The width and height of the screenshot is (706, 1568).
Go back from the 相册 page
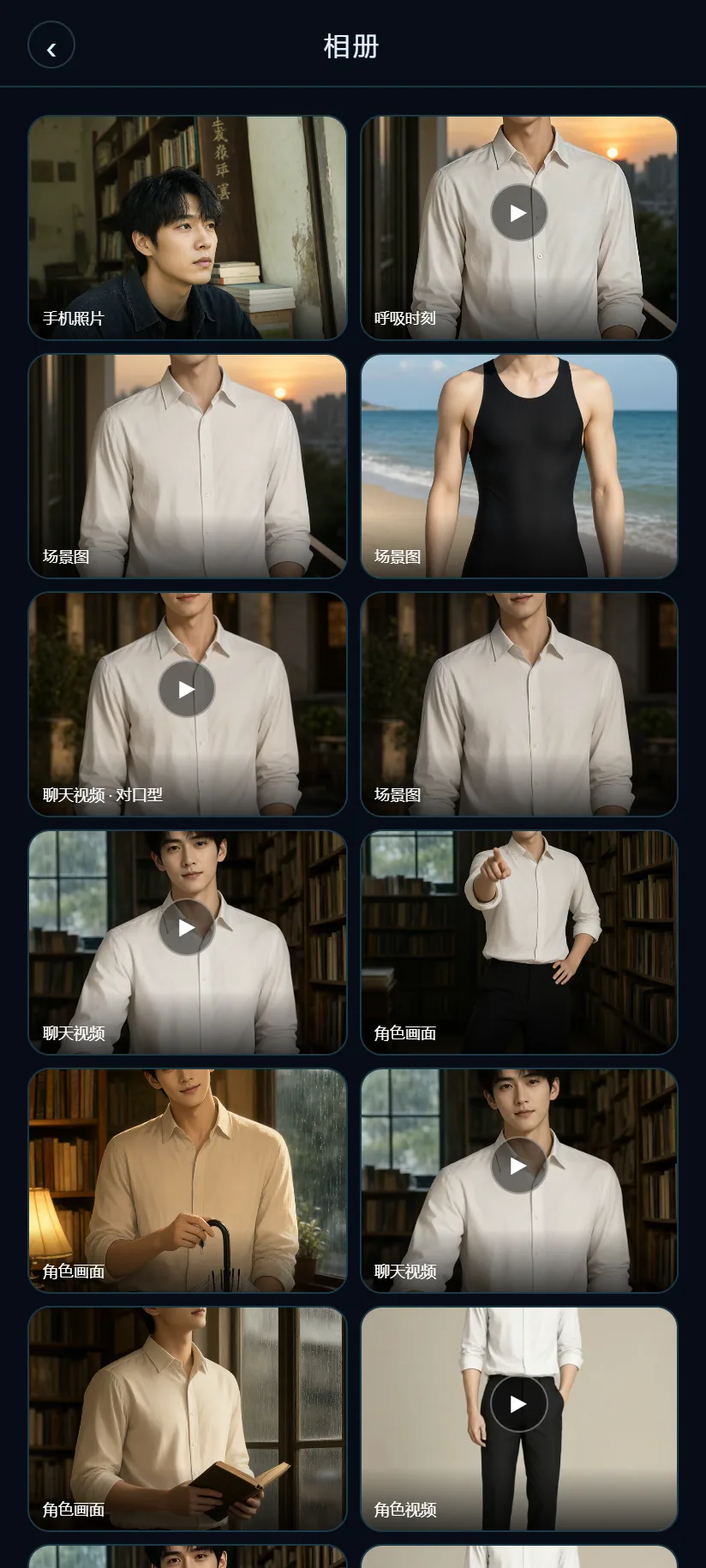(51, 45)
